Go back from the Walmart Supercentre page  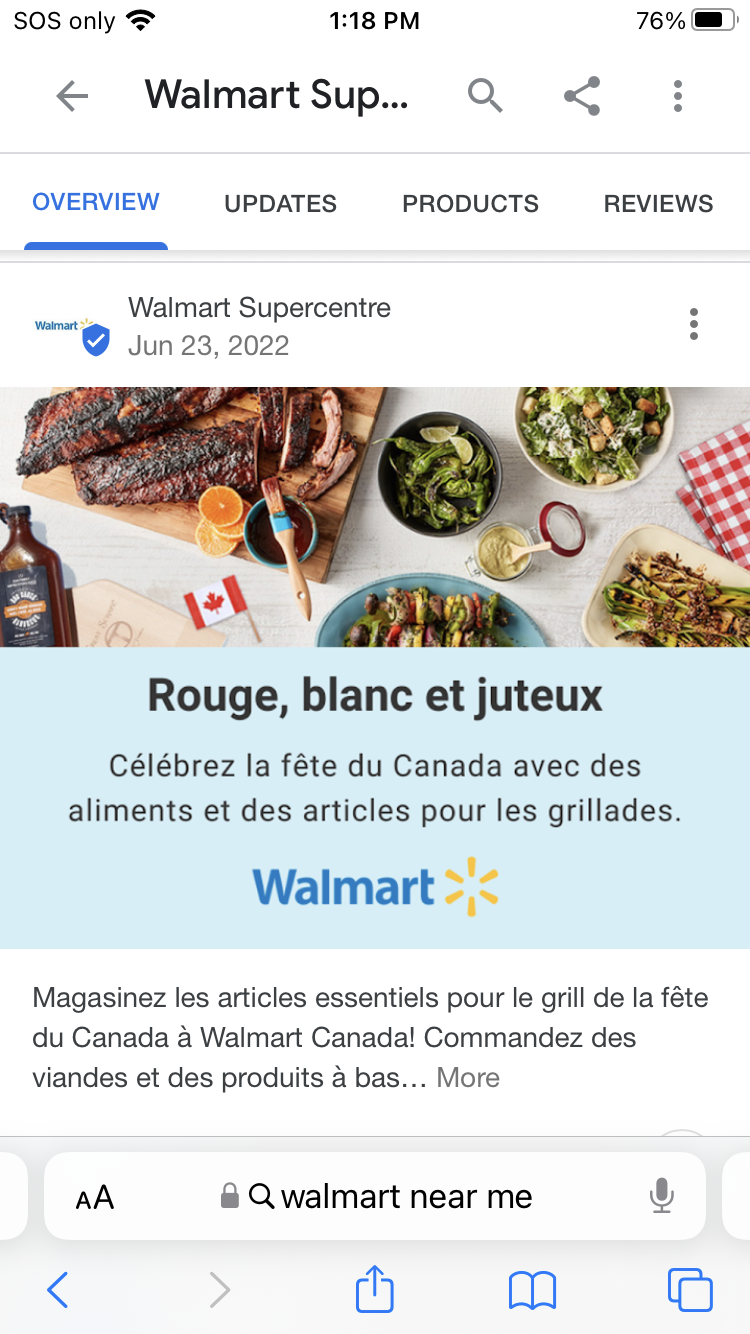[72, 96]
